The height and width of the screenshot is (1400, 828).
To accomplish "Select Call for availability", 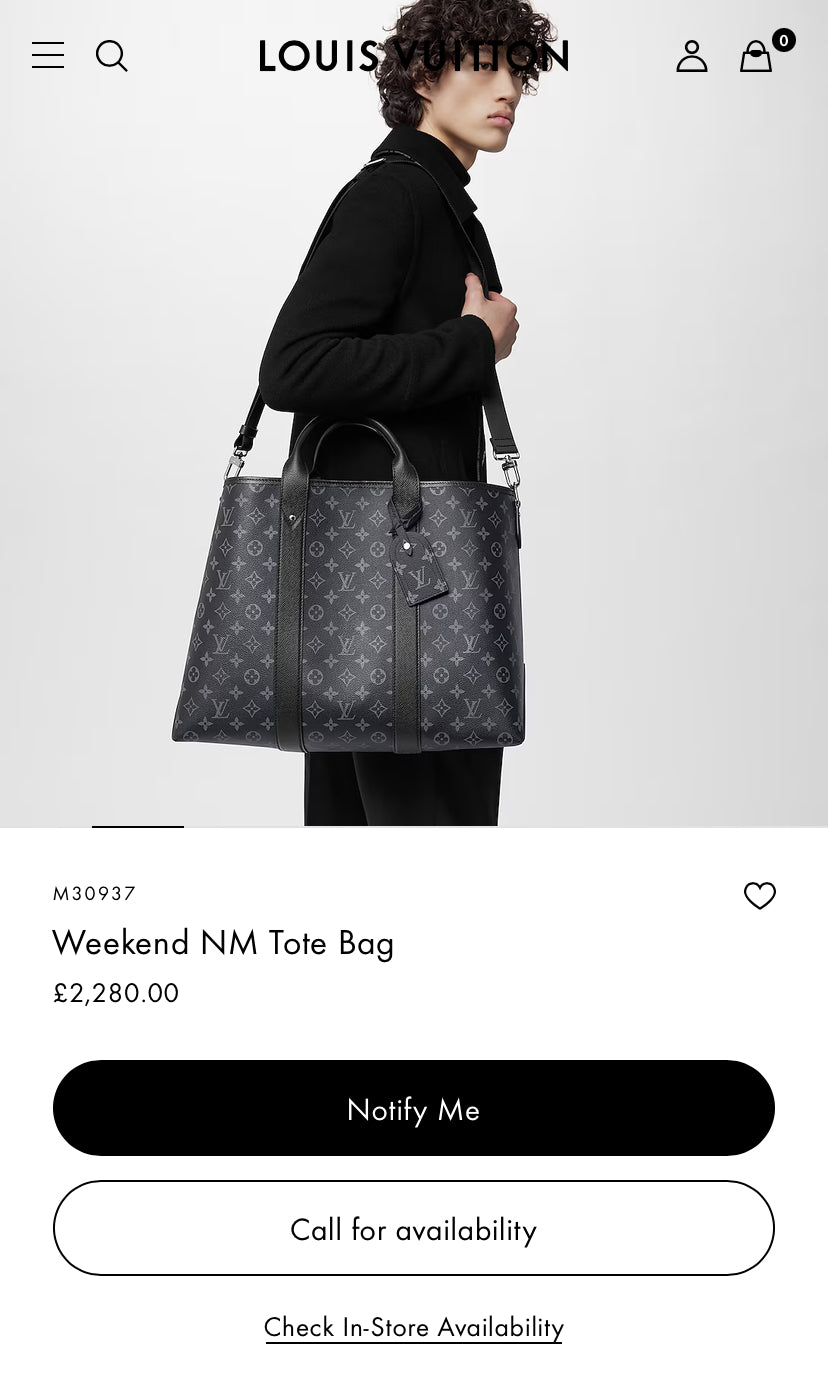I will coord(414,1228).
